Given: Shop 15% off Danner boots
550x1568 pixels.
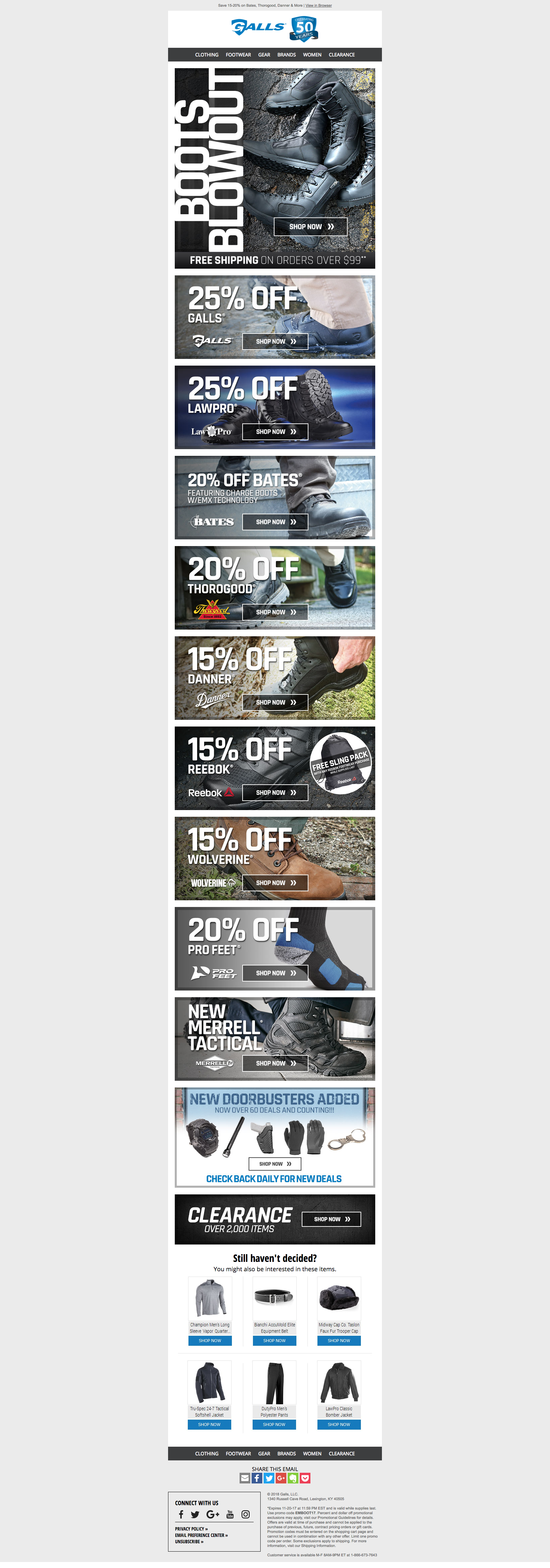Looking at the screenshot, I should pyautogui.click(x=275, y=702).
